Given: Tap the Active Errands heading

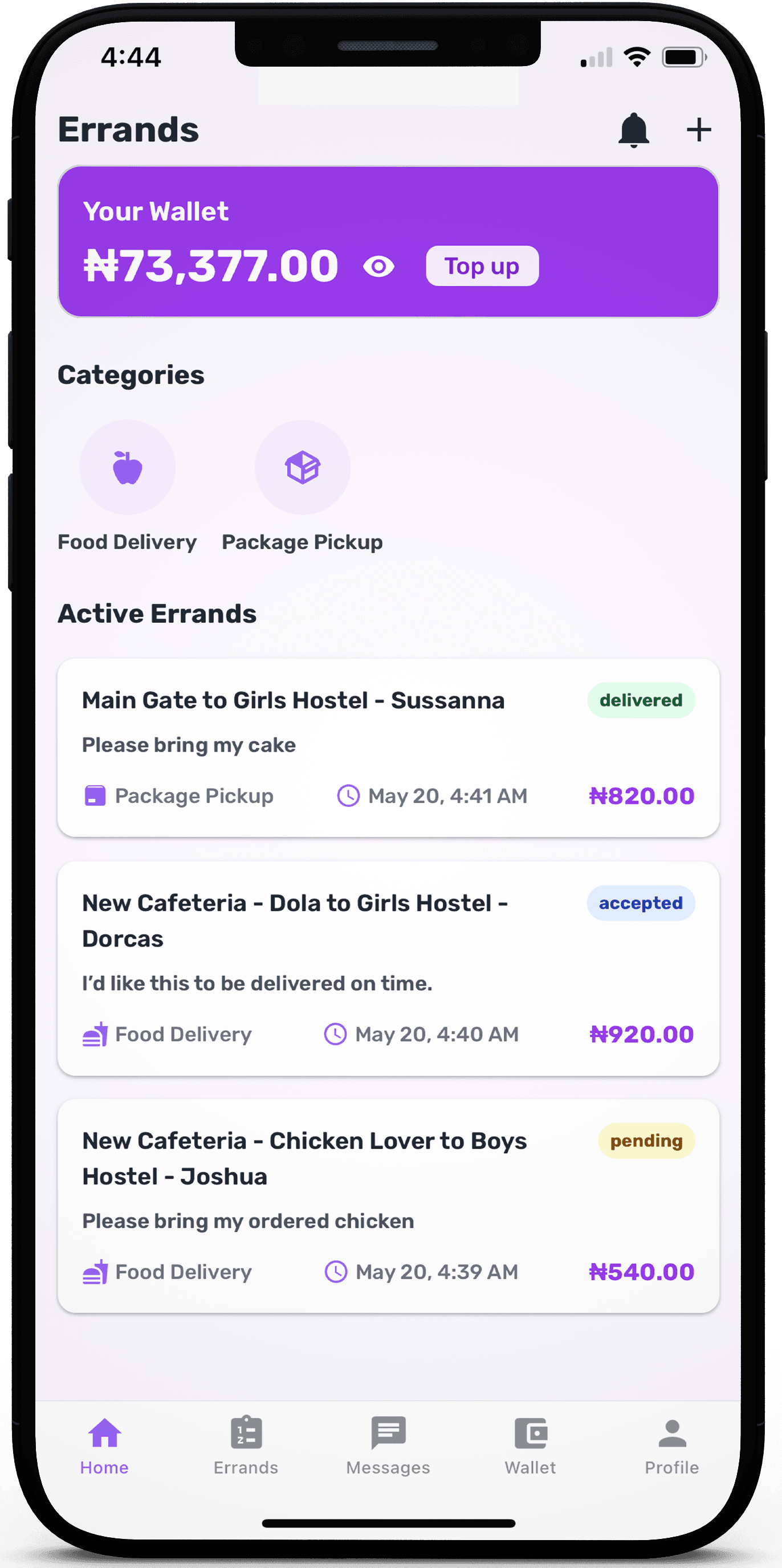Looking at the screenshot, I should pyautogui.click(x=157, y=614).
